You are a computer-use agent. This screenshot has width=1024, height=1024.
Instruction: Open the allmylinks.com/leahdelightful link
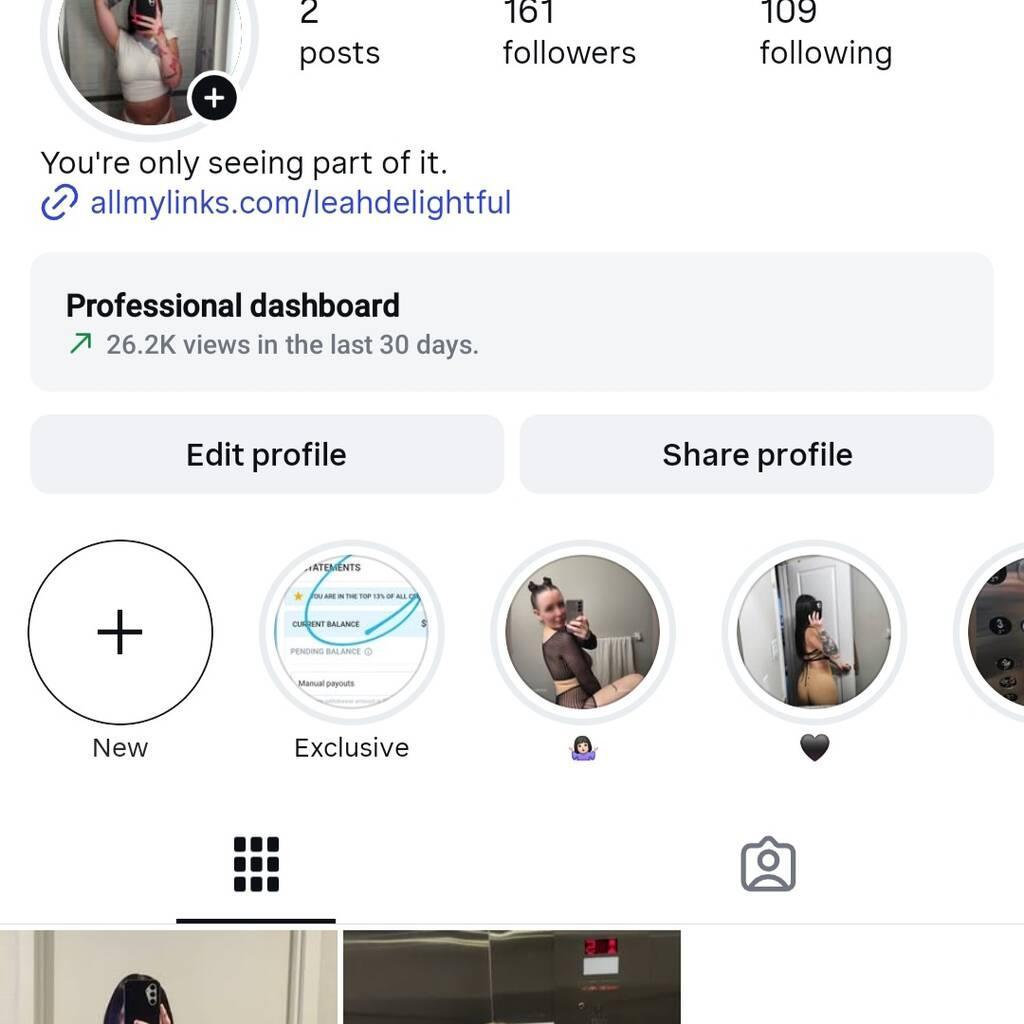click(300, 203)
